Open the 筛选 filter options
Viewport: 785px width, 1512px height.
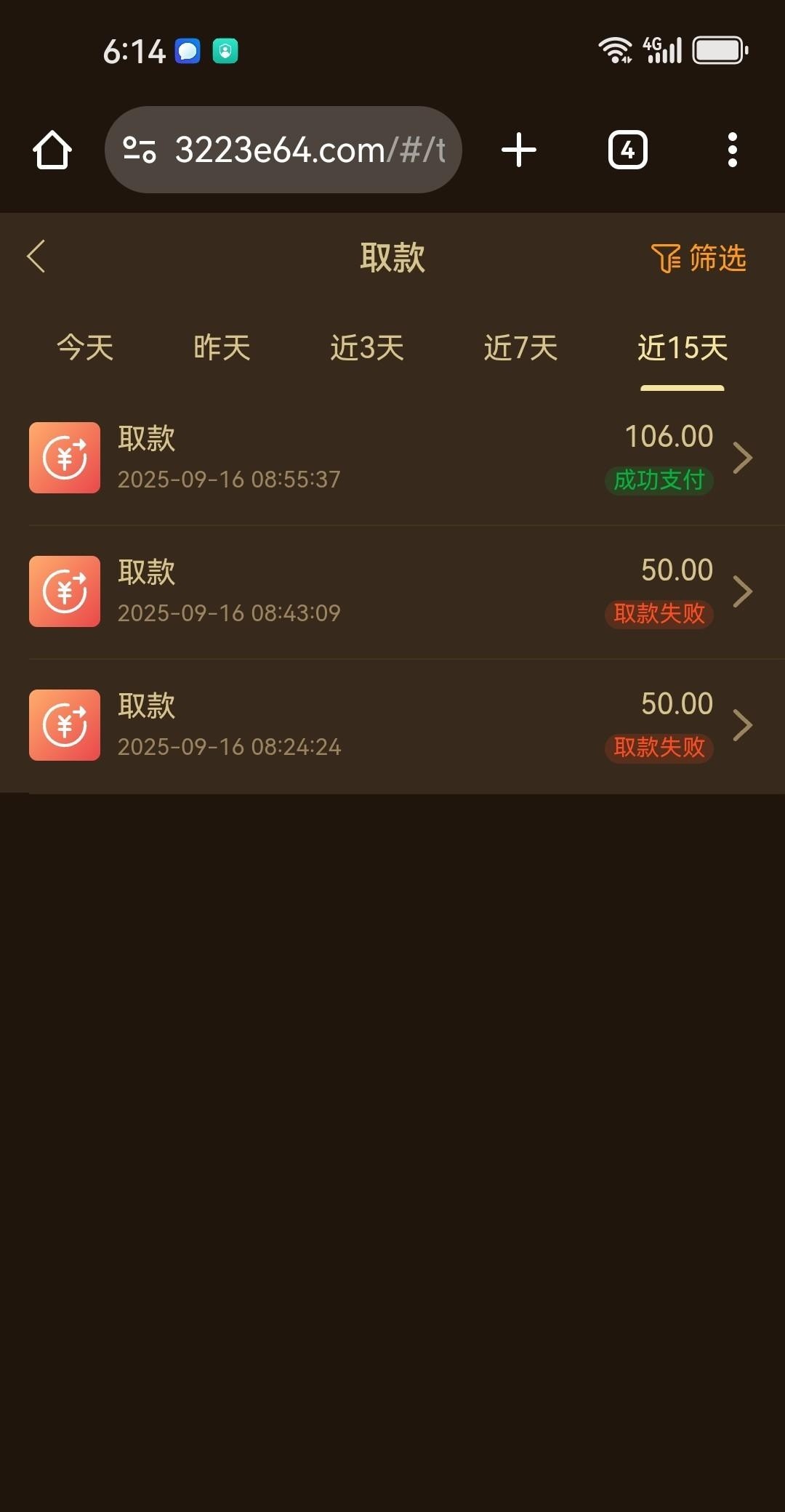[699, 258]
